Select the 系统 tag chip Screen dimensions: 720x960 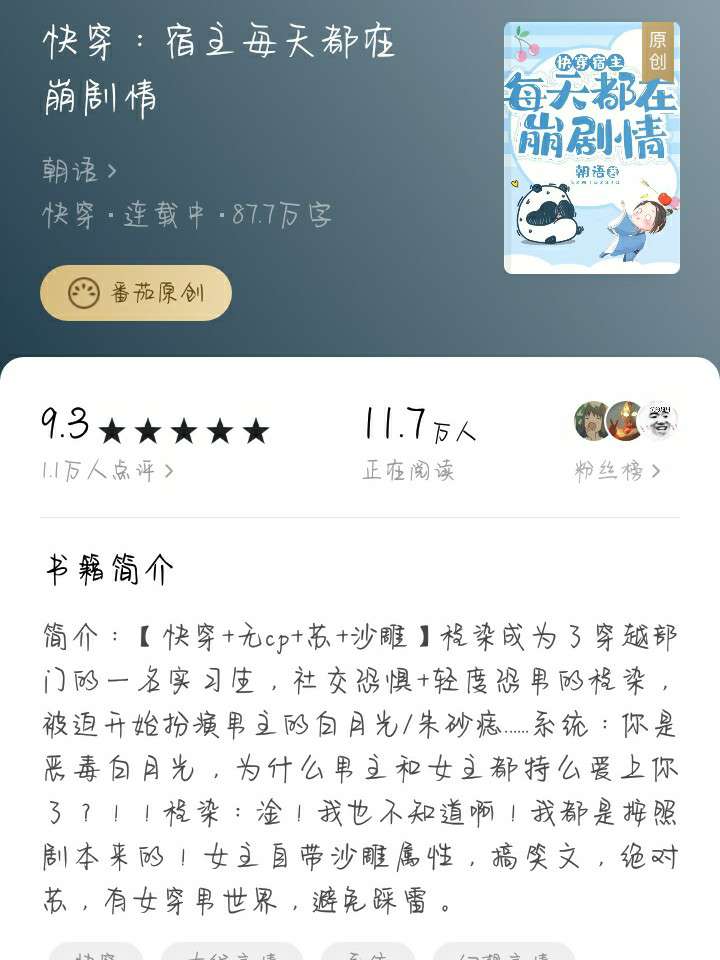367,952
